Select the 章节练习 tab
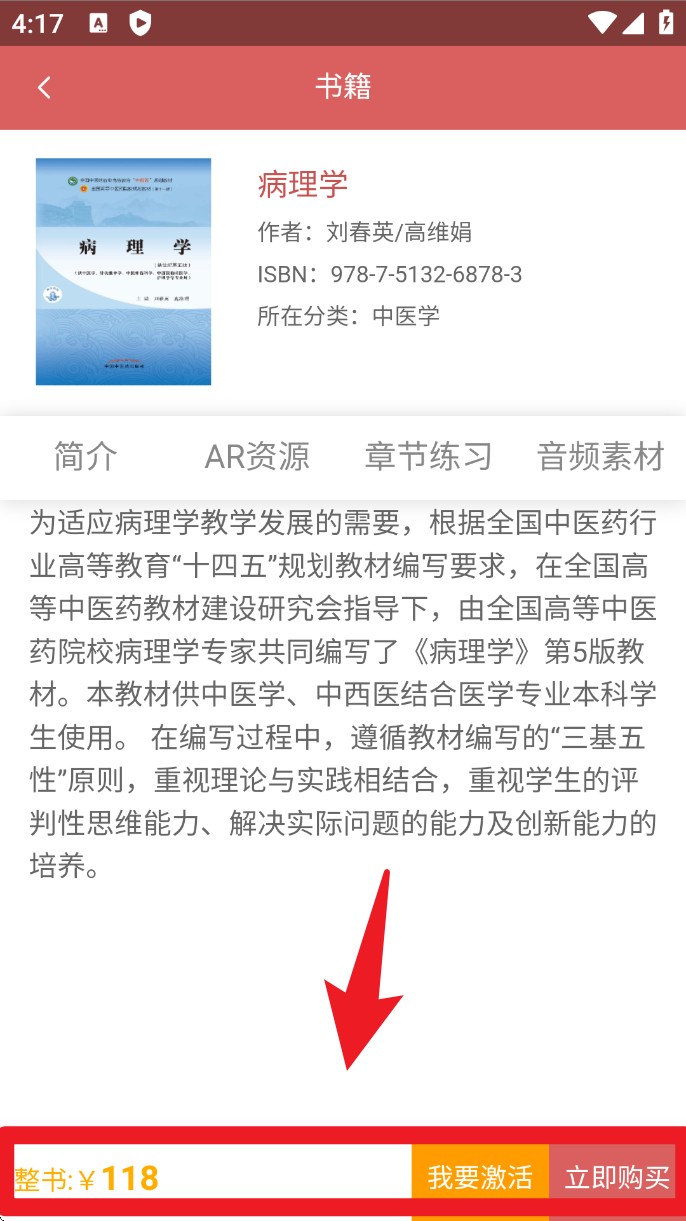The width and height of the screenshot is (686, 1221). pos(428,456)
